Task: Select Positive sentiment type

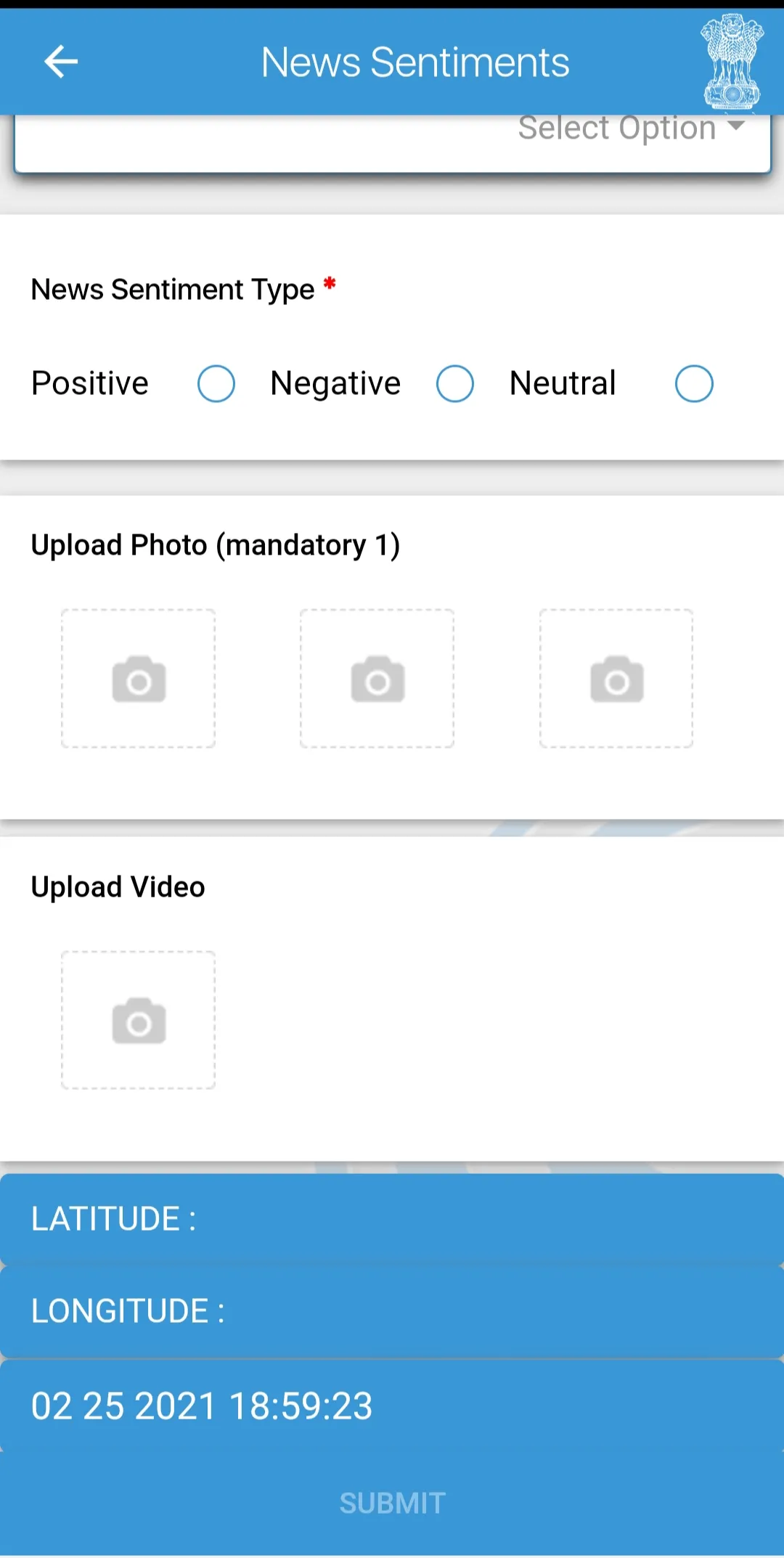Action: [216, 383]
